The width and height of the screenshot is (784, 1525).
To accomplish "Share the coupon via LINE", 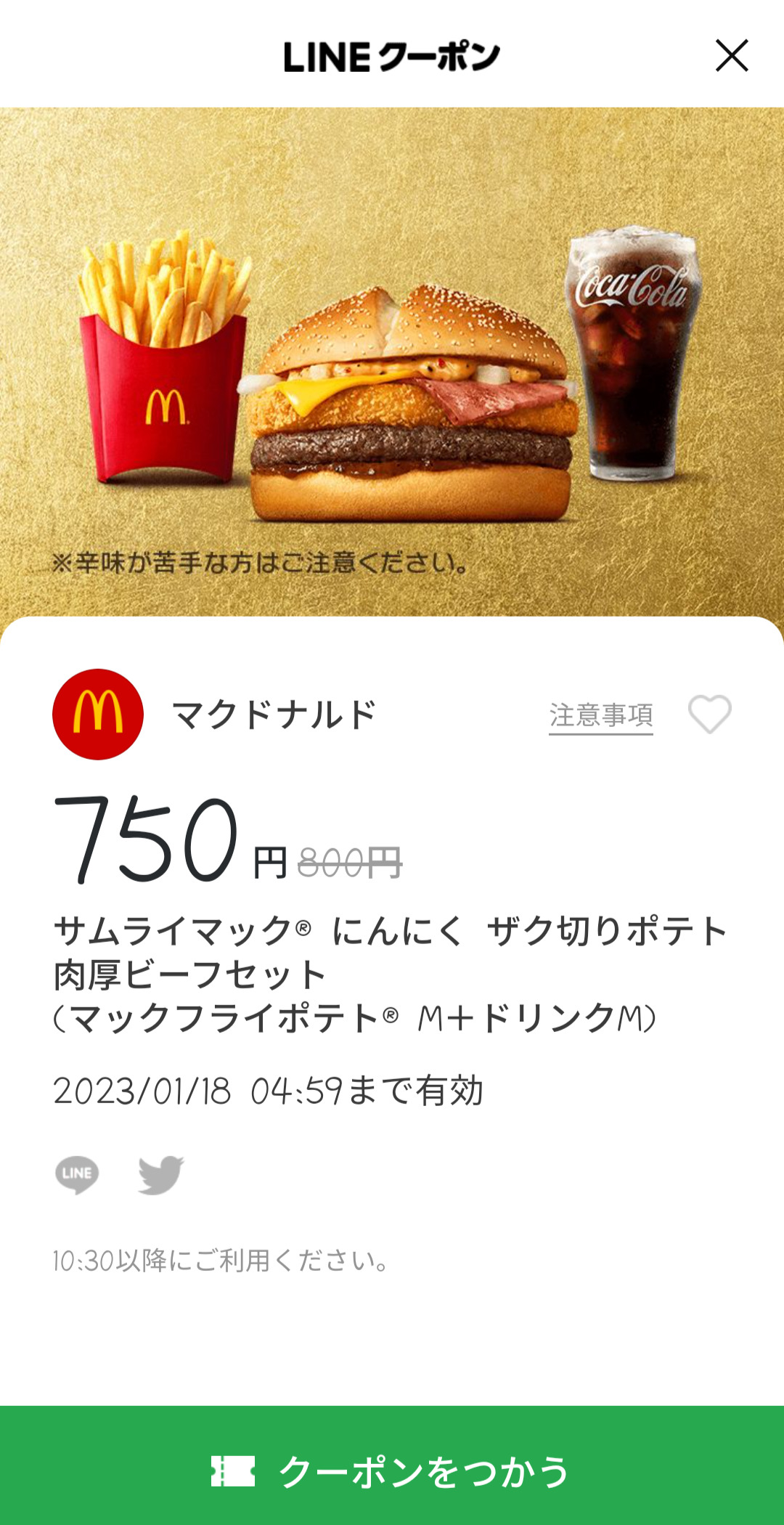I will tap(77, 1174).
